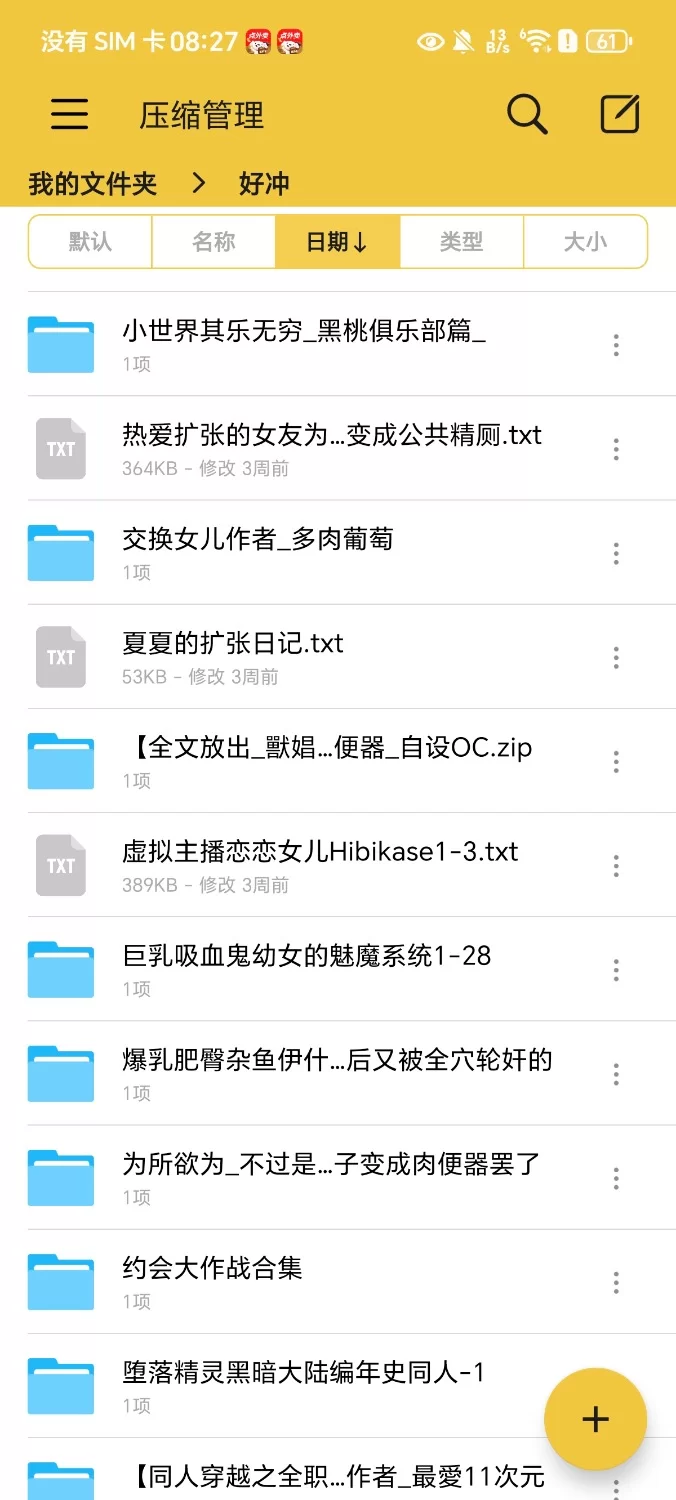Screen dimensions: 676x1500
Task: Sort files by 类型
Action: (x=461, y=242)
